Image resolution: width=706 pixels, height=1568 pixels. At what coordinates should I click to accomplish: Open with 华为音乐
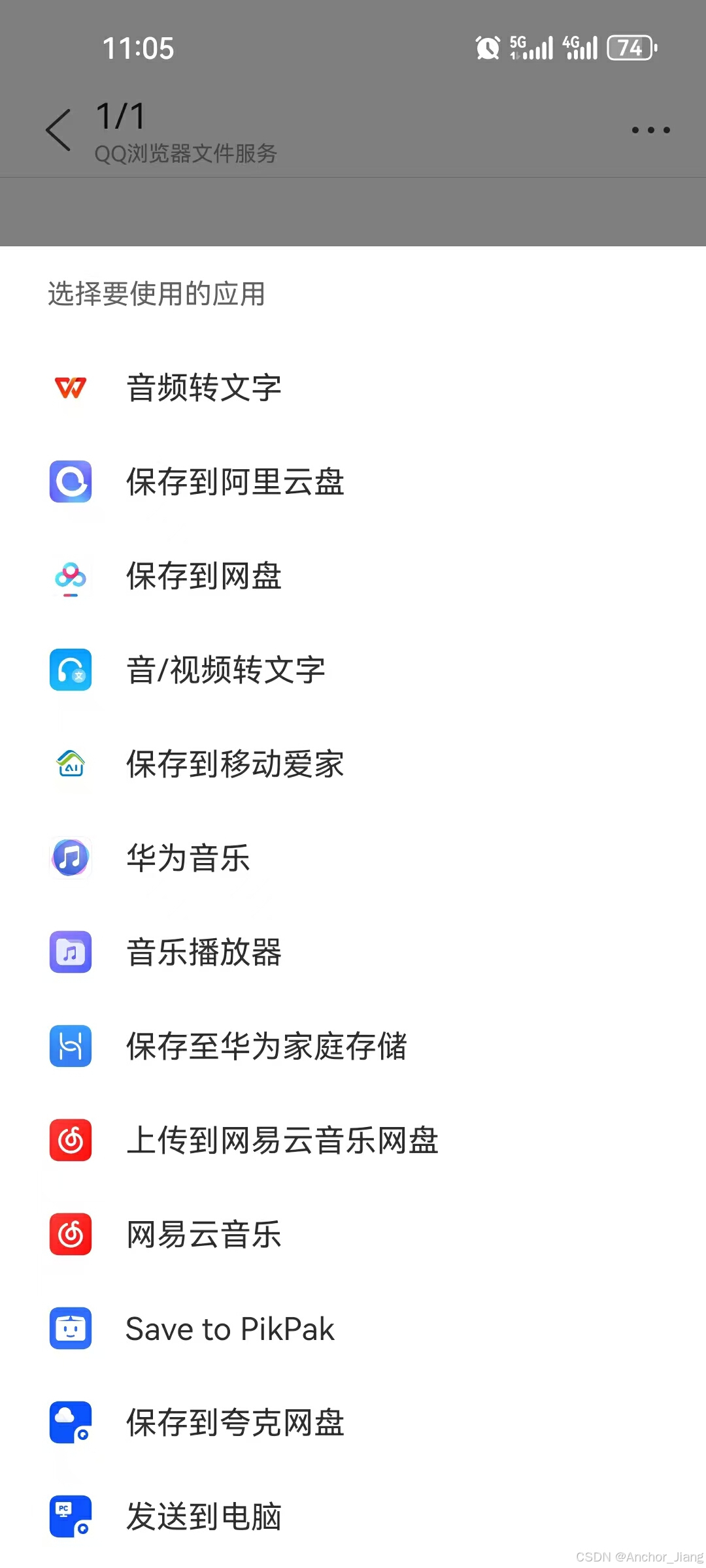click(x=188, y=858)
